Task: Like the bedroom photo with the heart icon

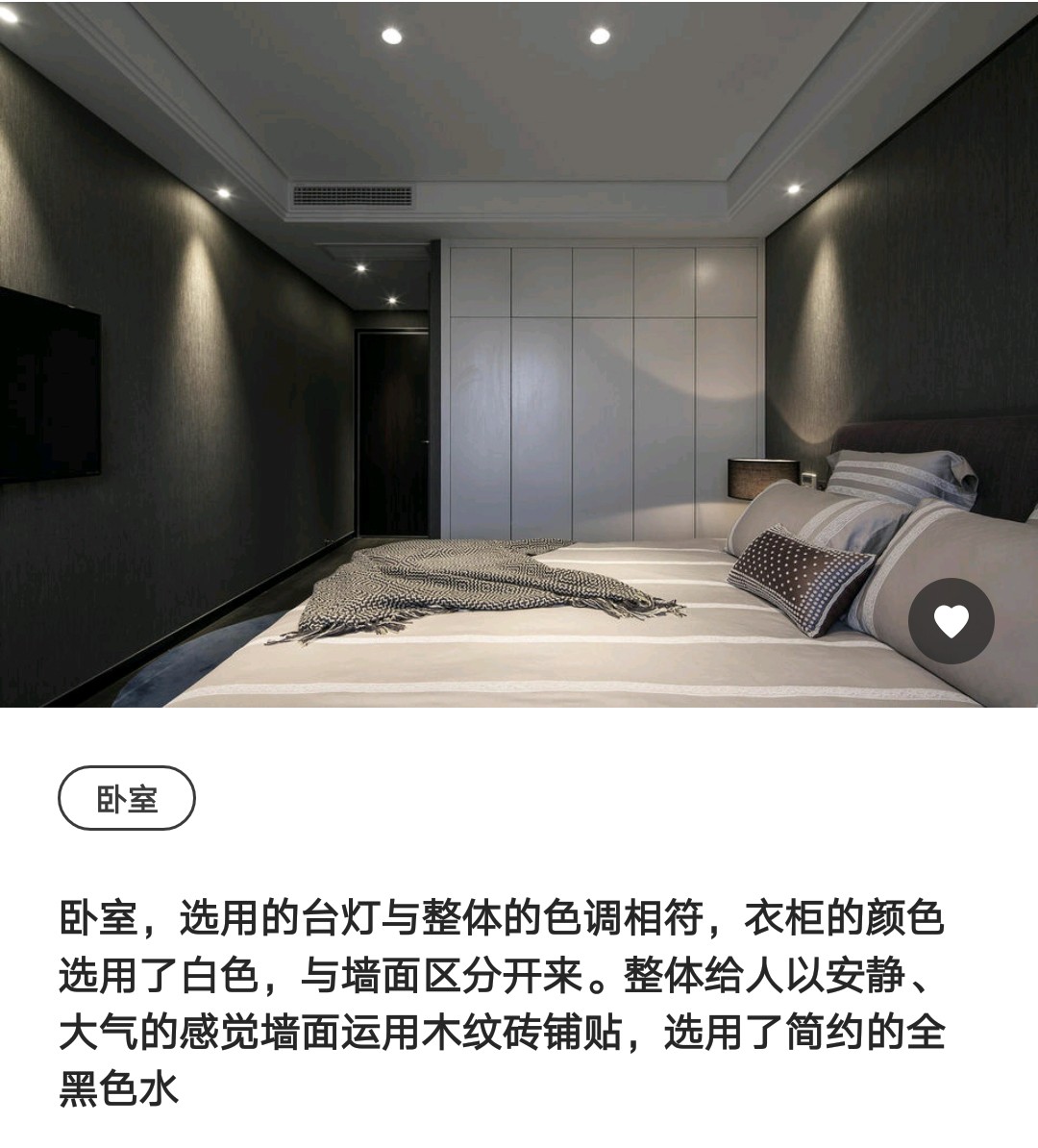Action: pos(951,622)
